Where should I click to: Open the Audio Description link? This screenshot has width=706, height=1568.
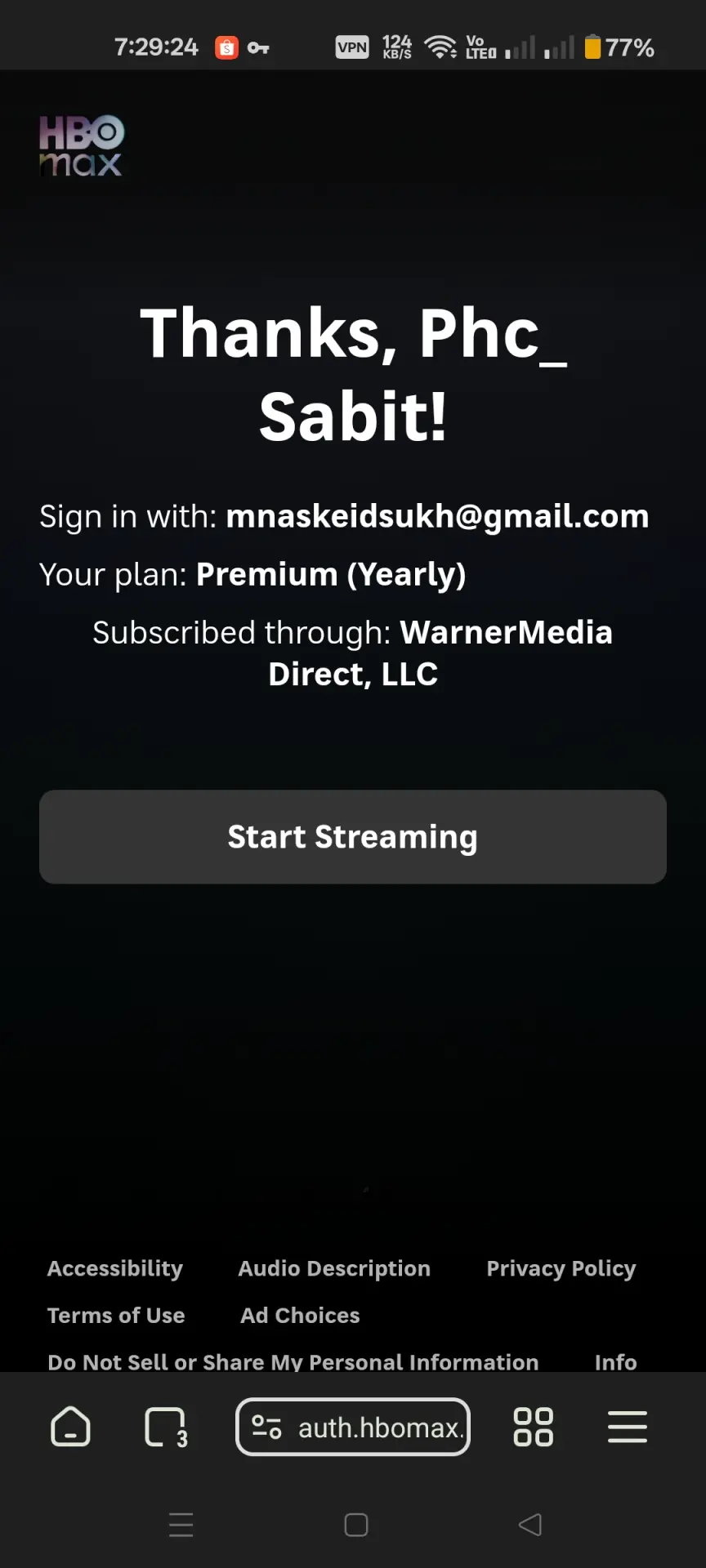[x=334, y=1268]
